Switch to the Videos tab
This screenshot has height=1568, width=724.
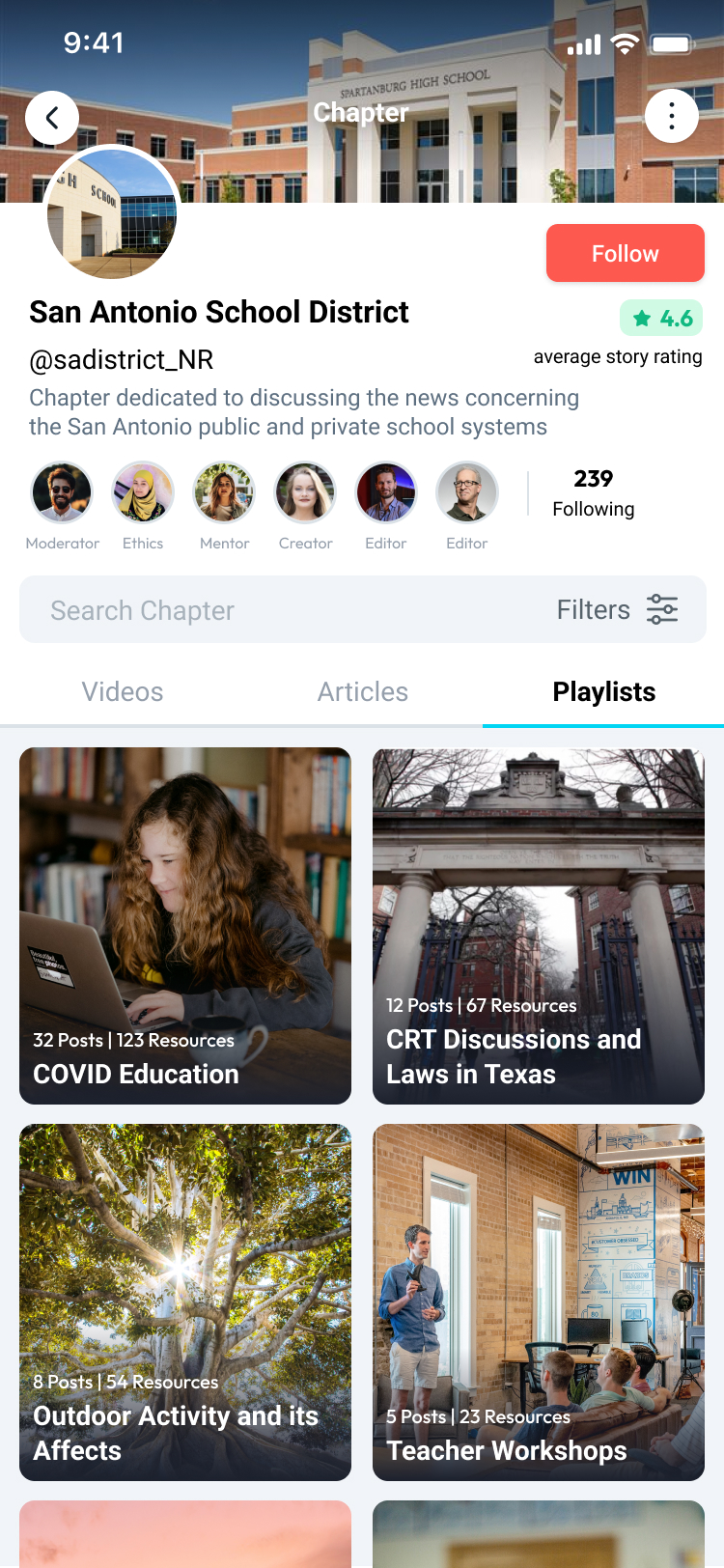(x=123, y=692)
